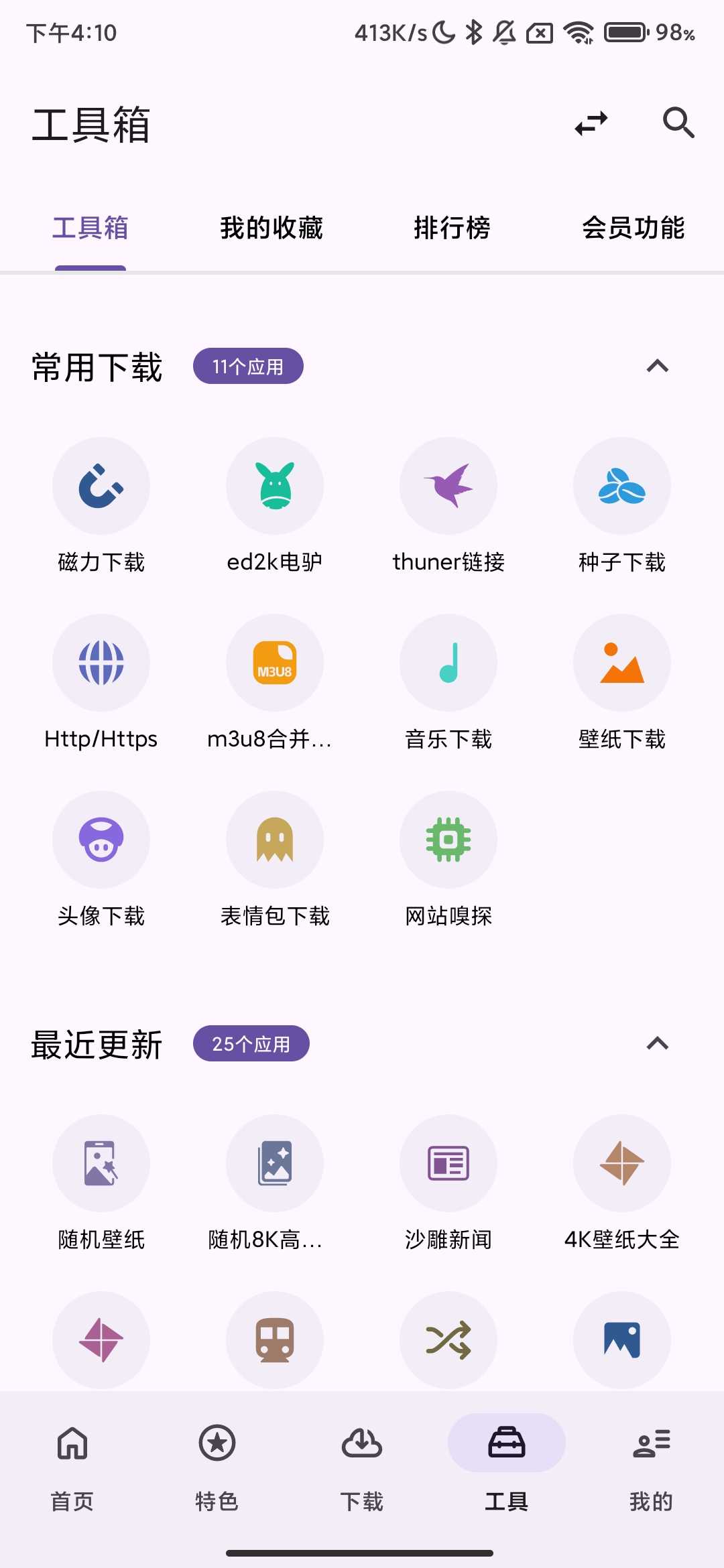This screenshot has height=1568, width=724.
Task: Open 音乐下载 music downloader
Action: (x=448, y=663)
